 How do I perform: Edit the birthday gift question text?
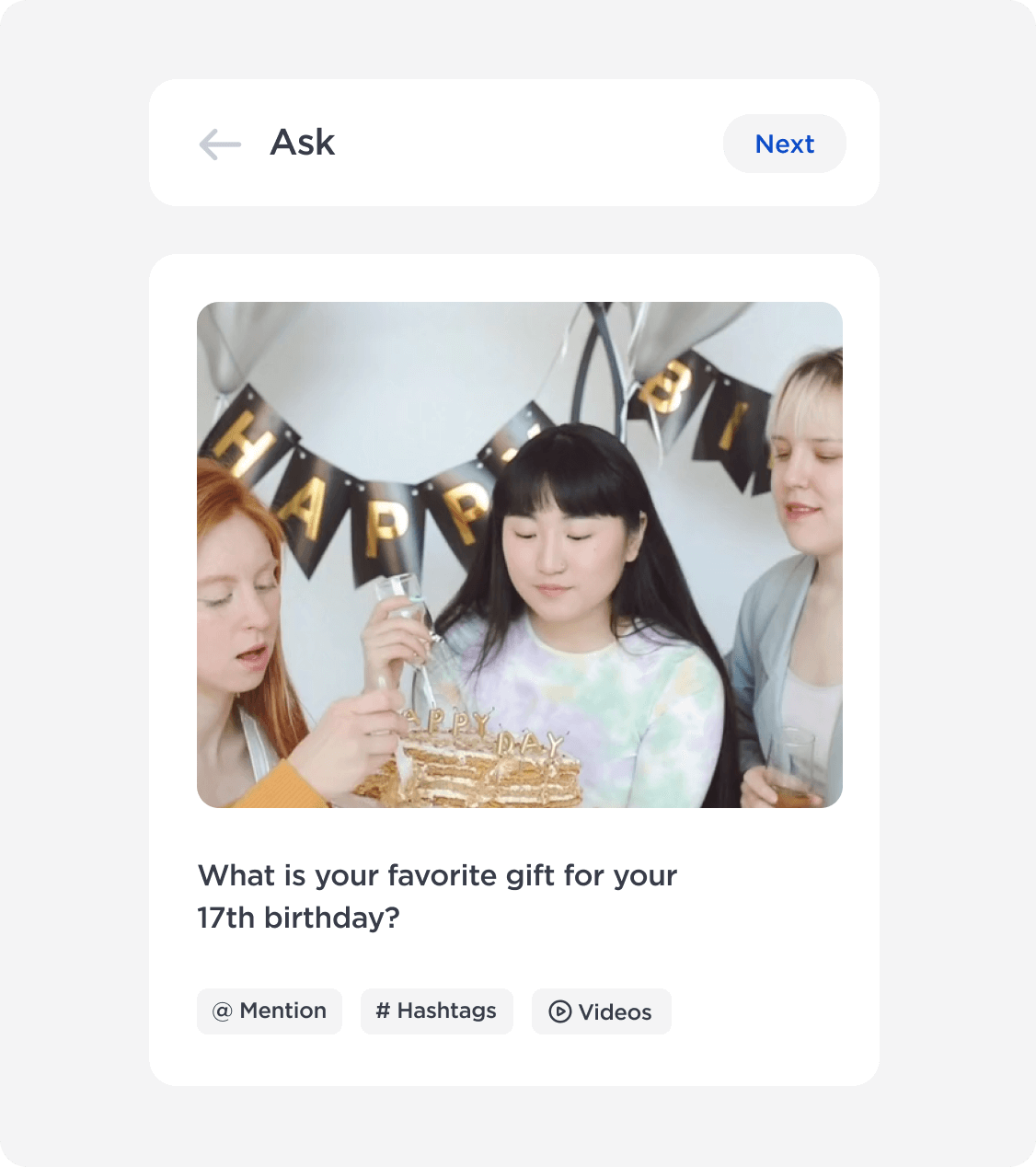[437, 895]
